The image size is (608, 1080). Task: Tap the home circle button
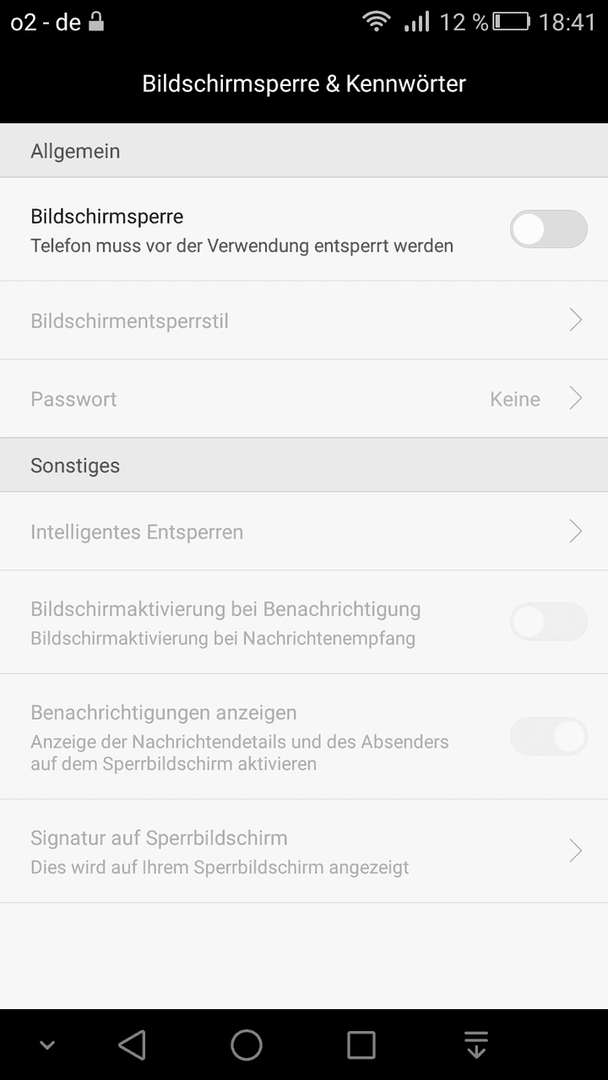(x=247, y=1045)
